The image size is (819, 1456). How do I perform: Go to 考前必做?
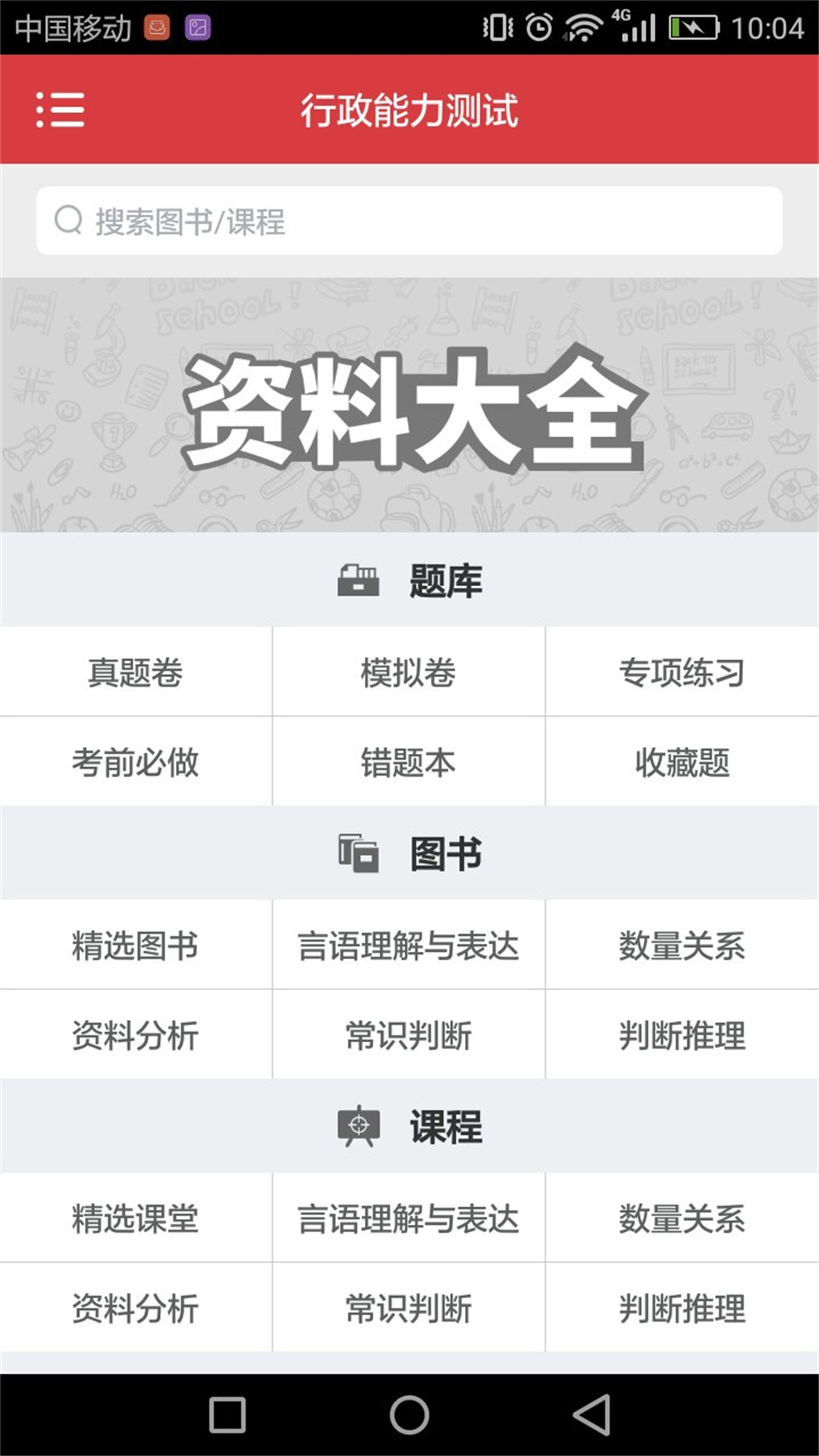(x=136, y=761)
